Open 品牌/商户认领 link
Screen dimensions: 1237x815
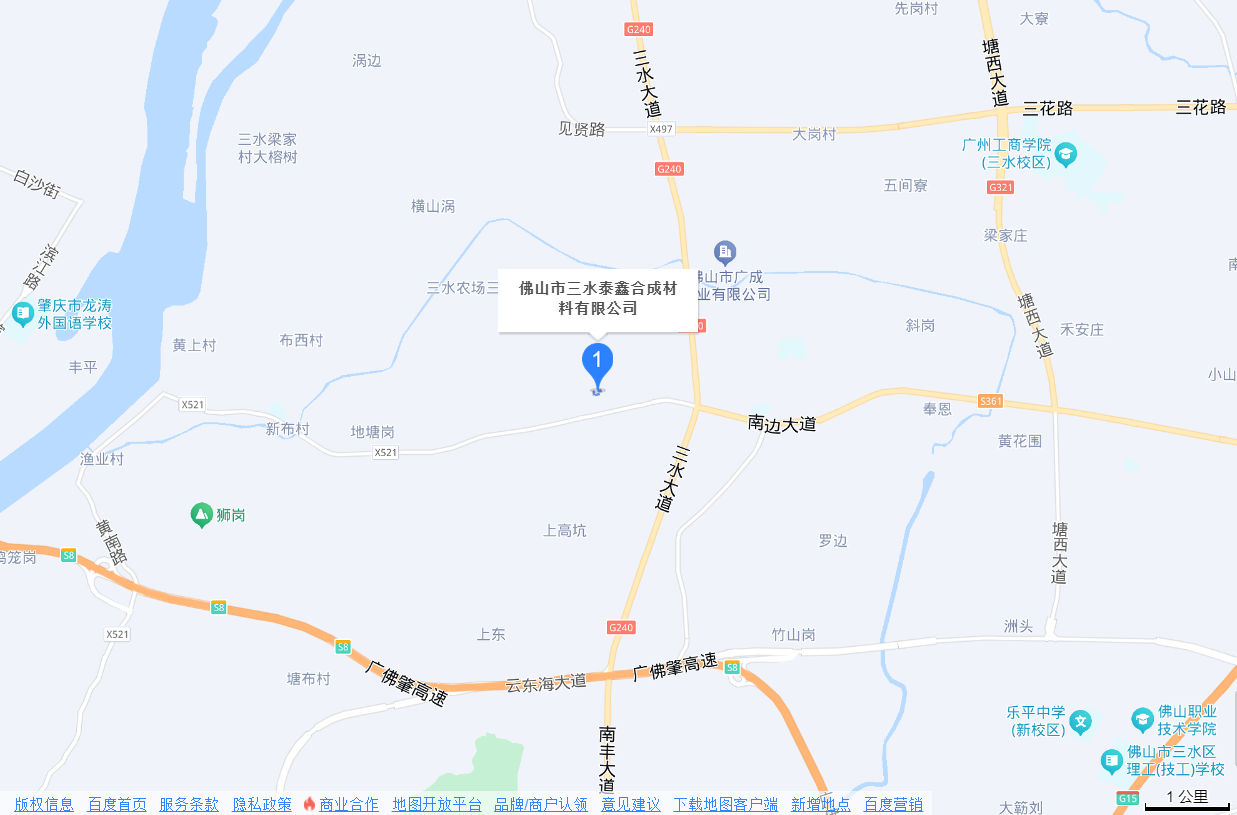[541, 804]
